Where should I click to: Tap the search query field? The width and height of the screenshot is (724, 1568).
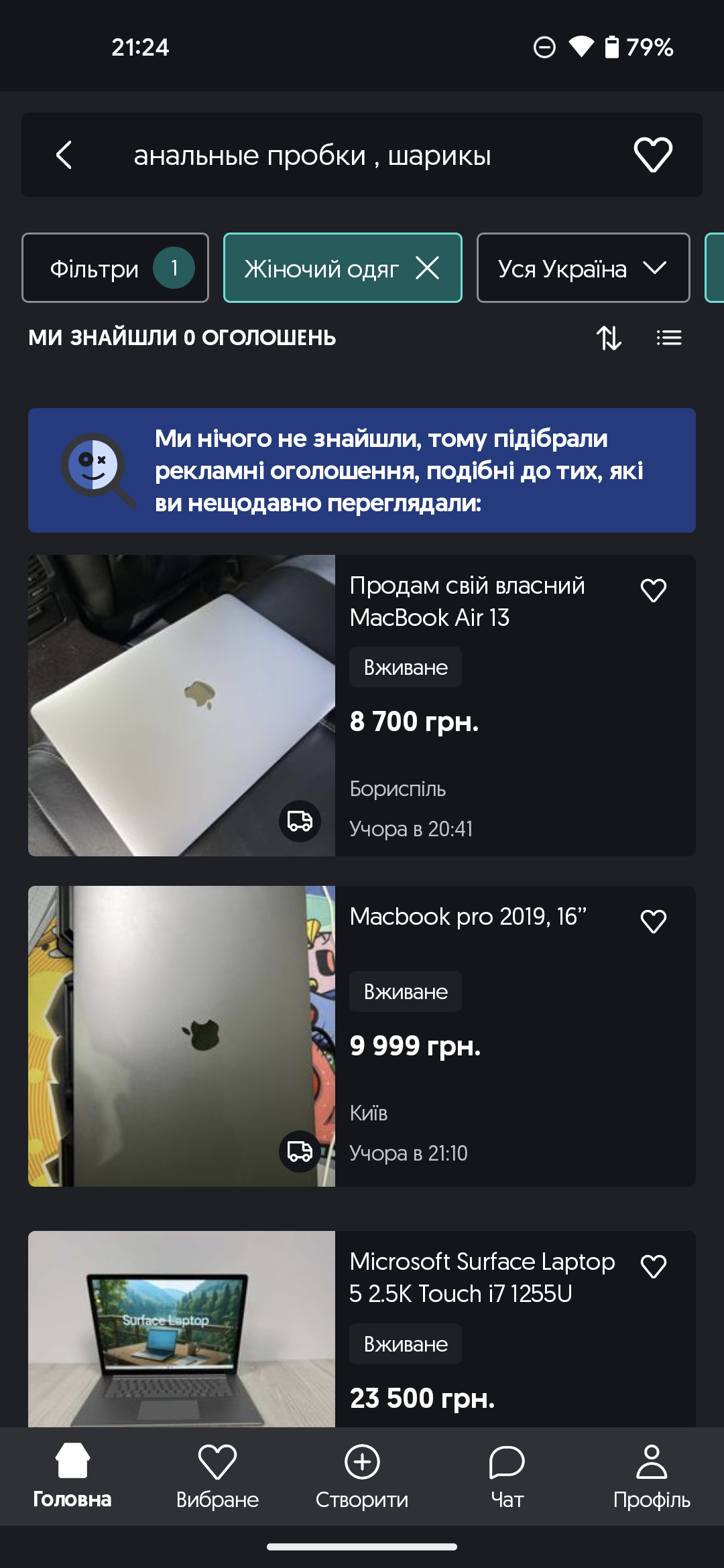point(312,155)
